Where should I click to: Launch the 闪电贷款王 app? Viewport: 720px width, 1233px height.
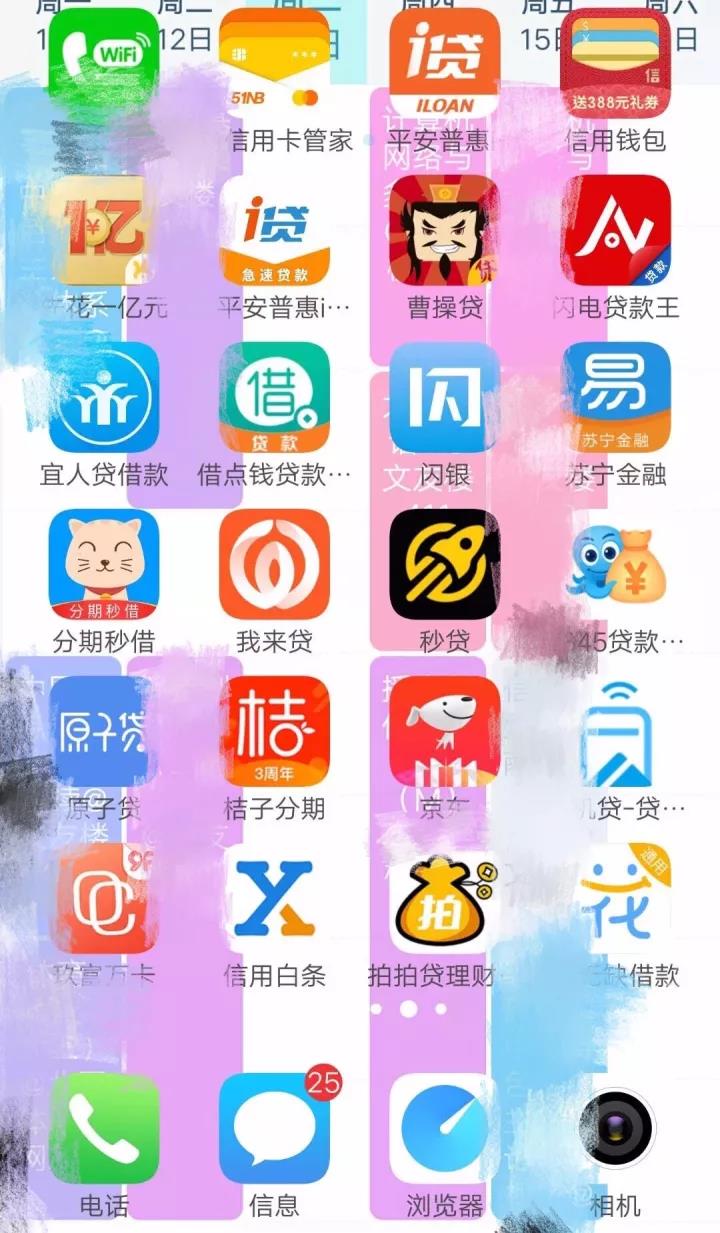pos(615,230)
